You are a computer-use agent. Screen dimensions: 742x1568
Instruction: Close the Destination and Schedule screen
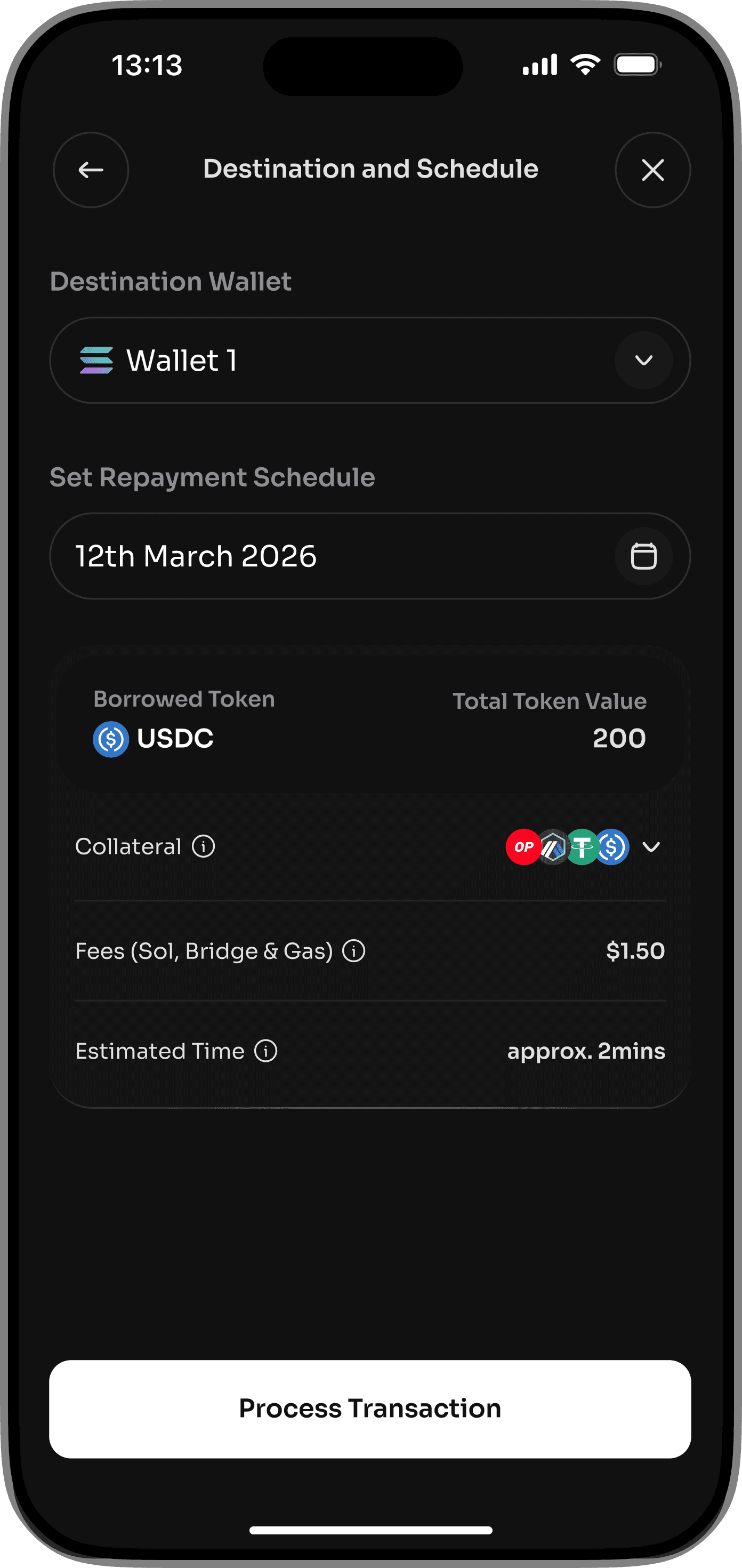[652, 170]
